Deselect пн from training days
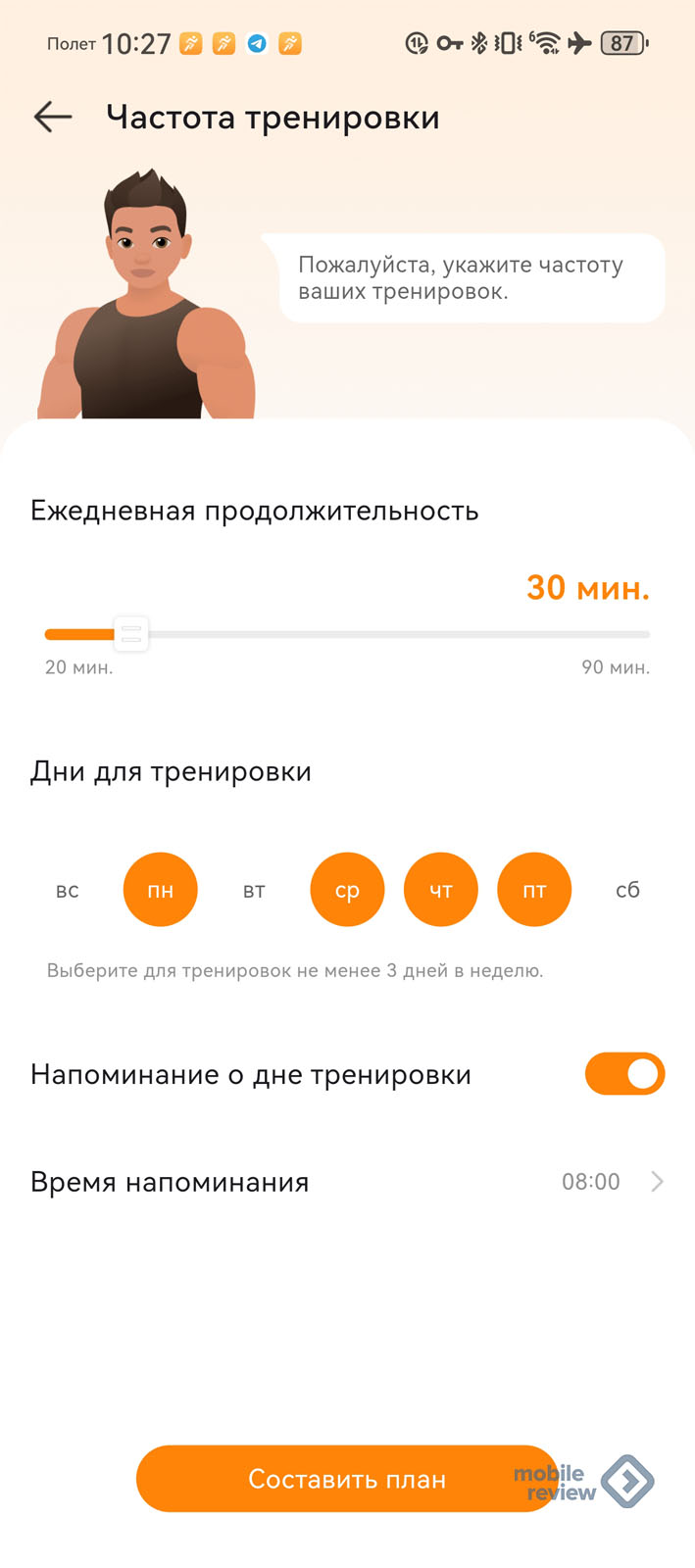This screenshot has height=1568, width=695. coord(161,890)
